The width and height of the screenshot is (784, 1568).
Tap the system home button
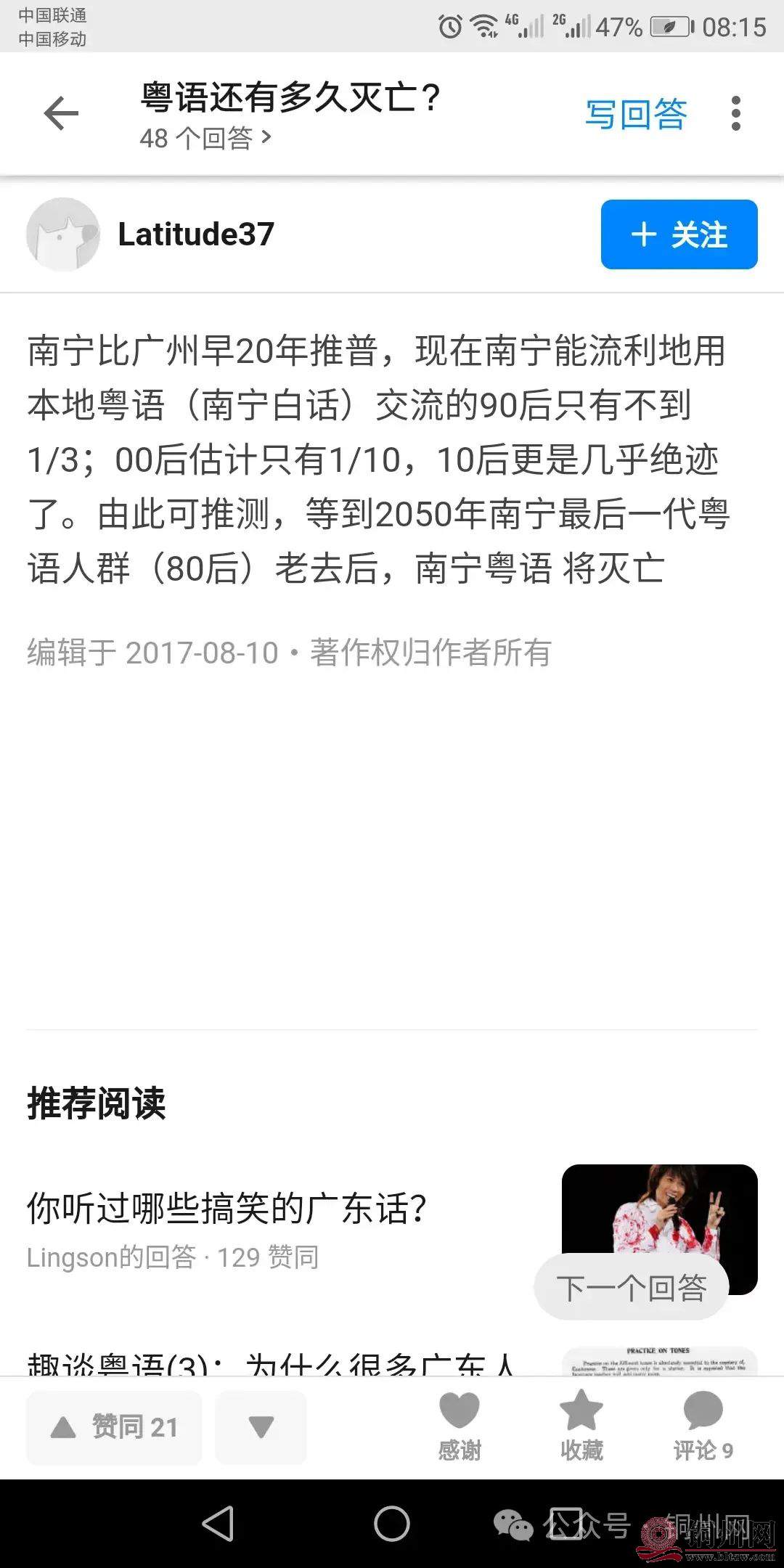(x=392, y=1523)
